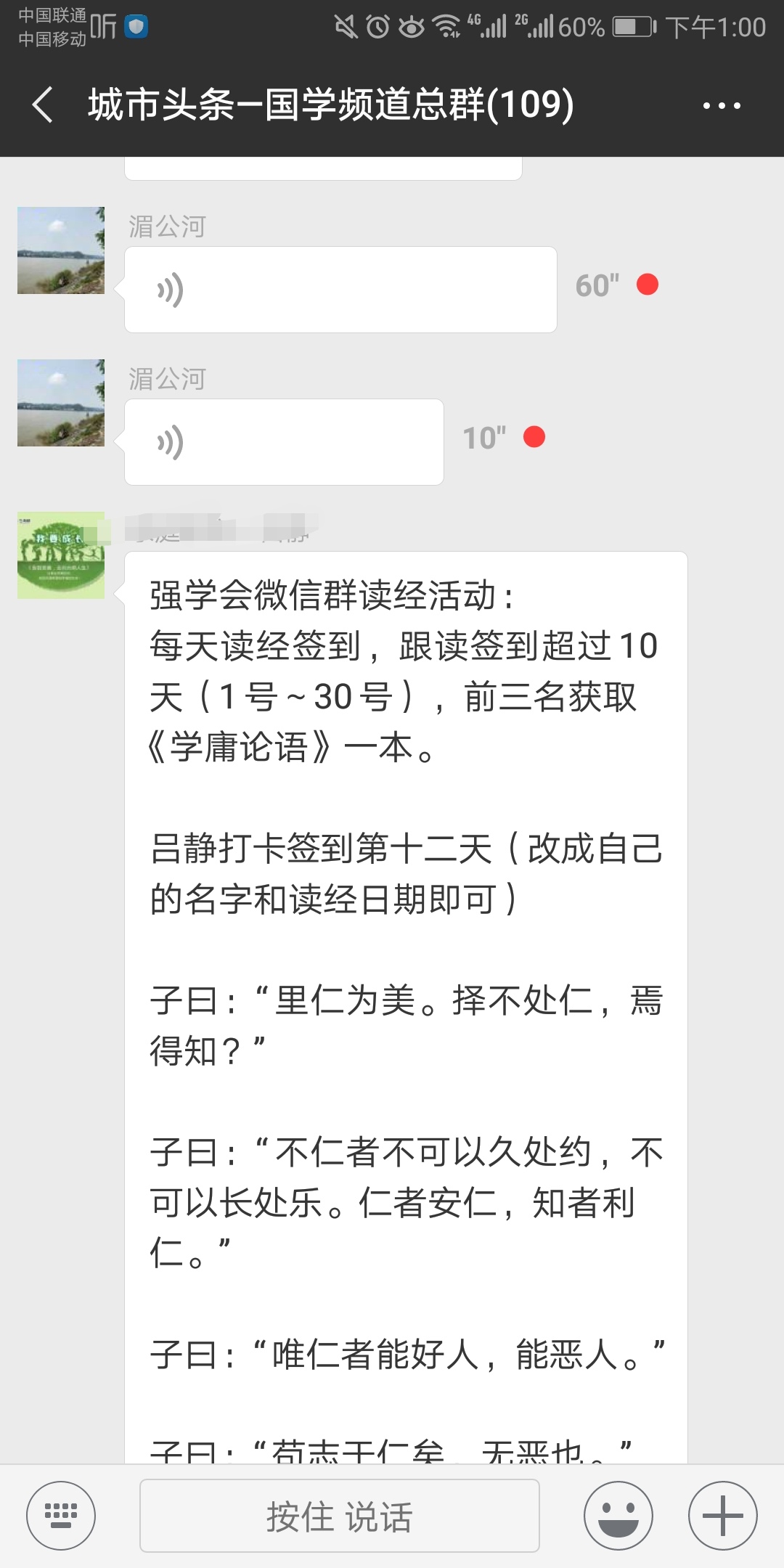Open the group chat overflow menu
Screen dimensions: 784x1568
tap(721, 105)
